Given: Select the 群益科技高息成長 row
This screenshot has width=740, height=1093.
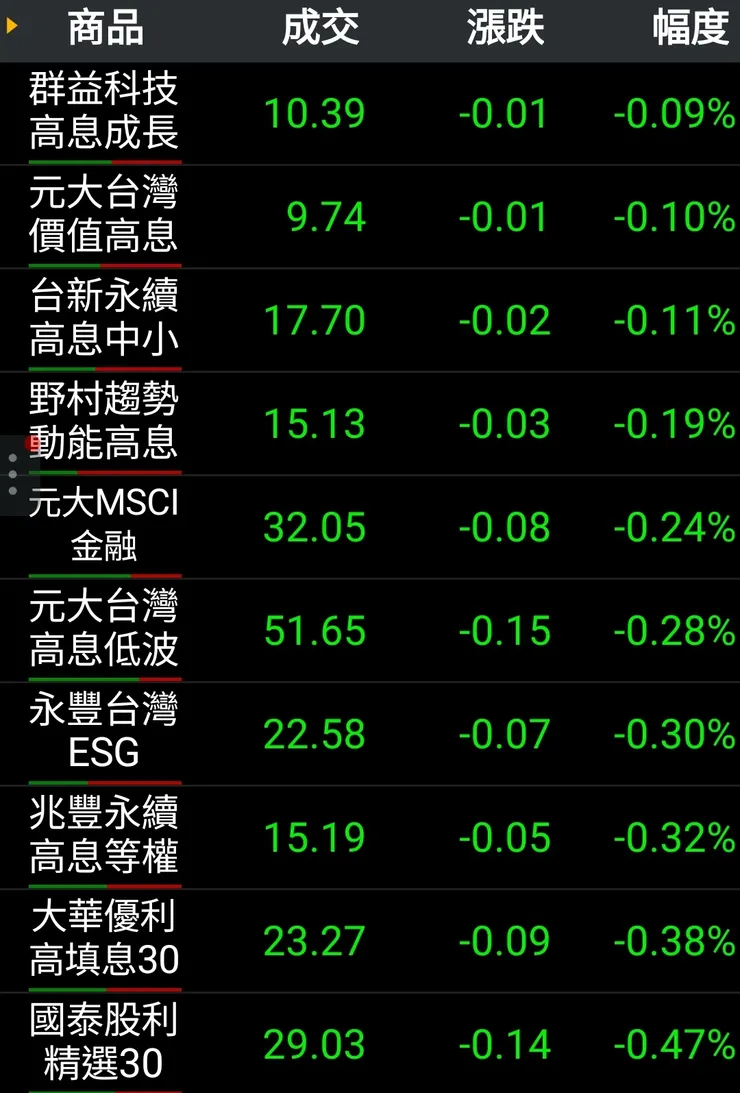Looking at the screenshot, I should click(x=104, y=114).
